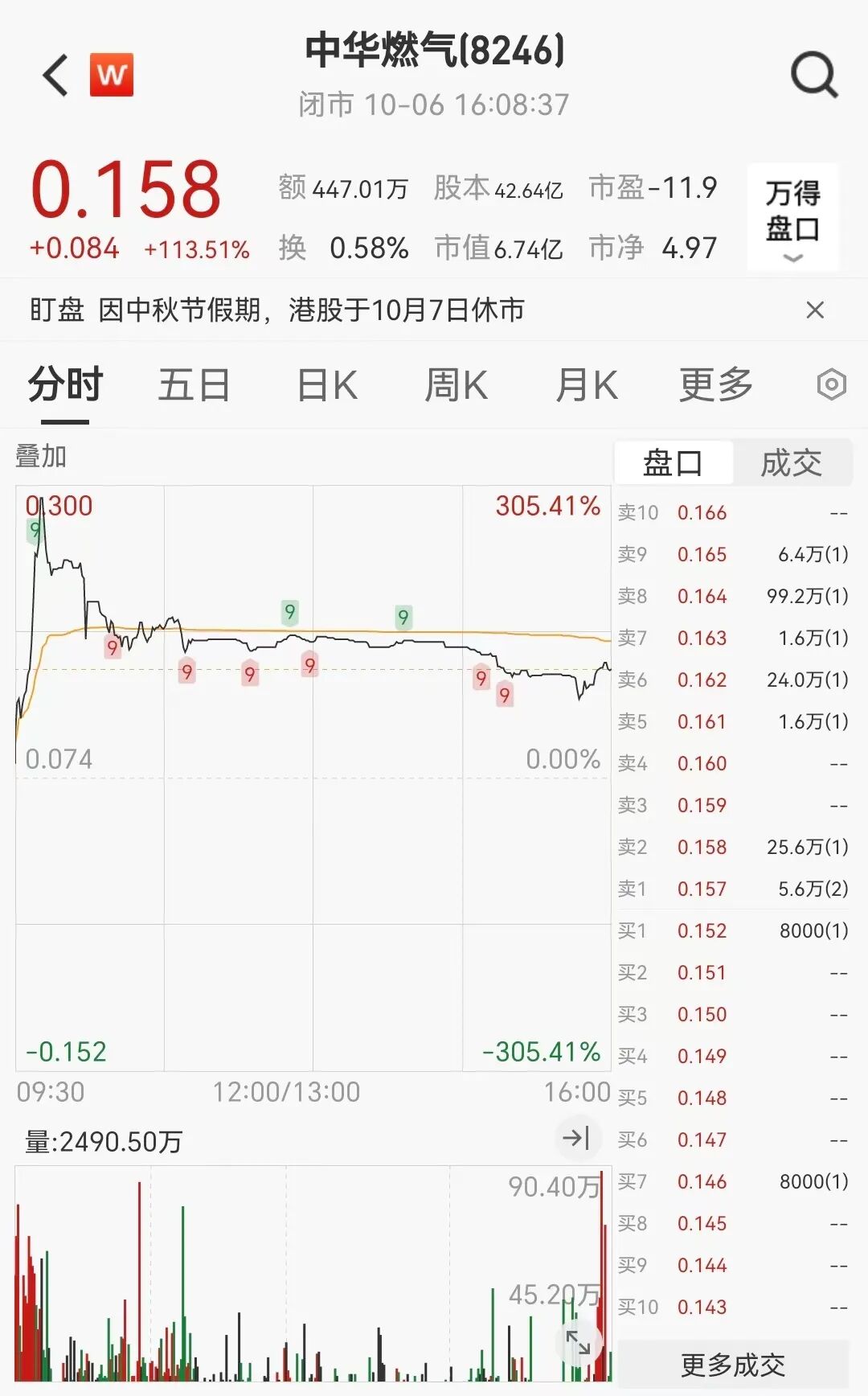This screenshot has width=868, height=1396.
Task: Collapse the side panel with arrow icon
Action: coord(576,1138)
